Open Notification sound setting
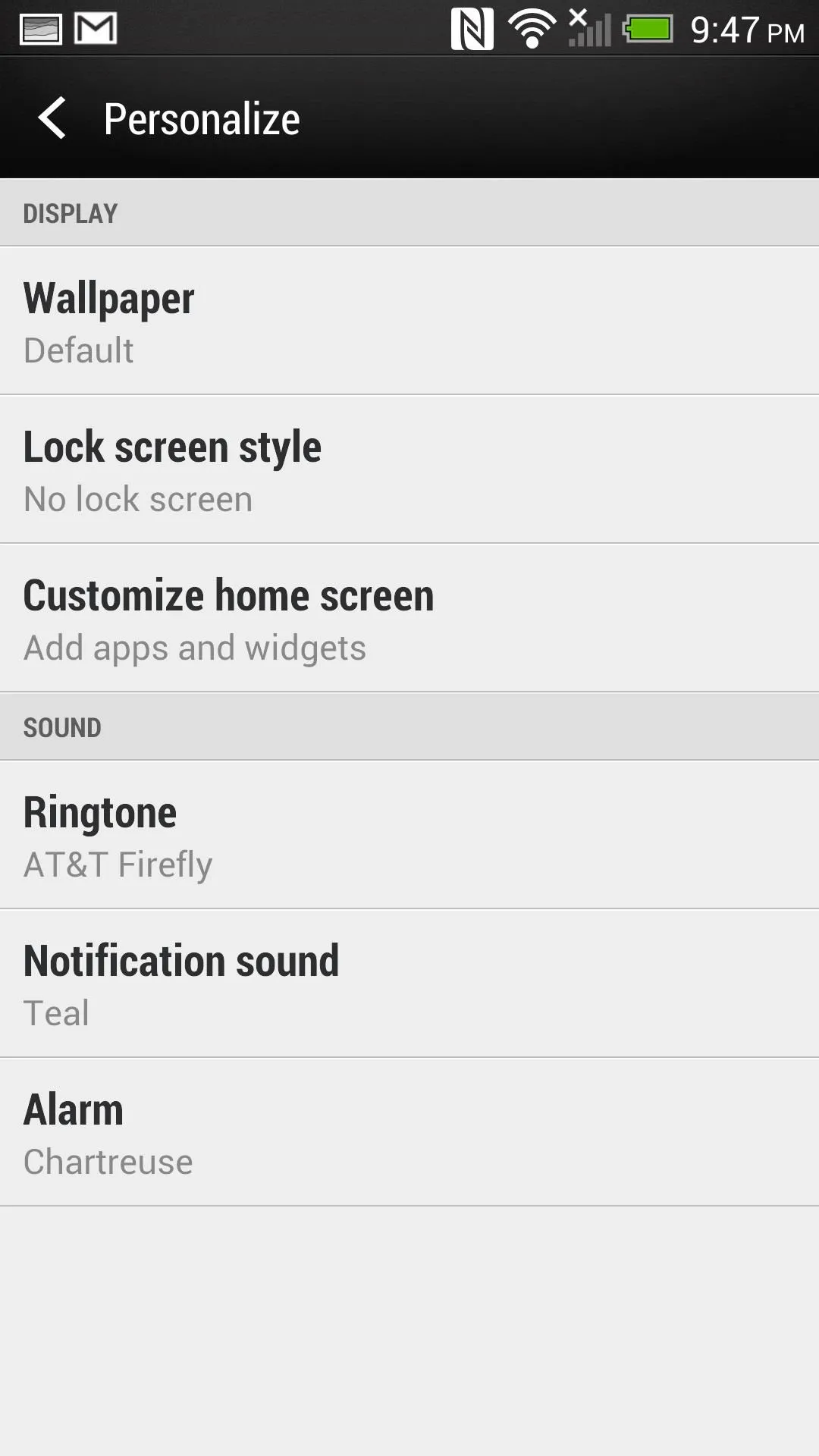 (409, 984)
